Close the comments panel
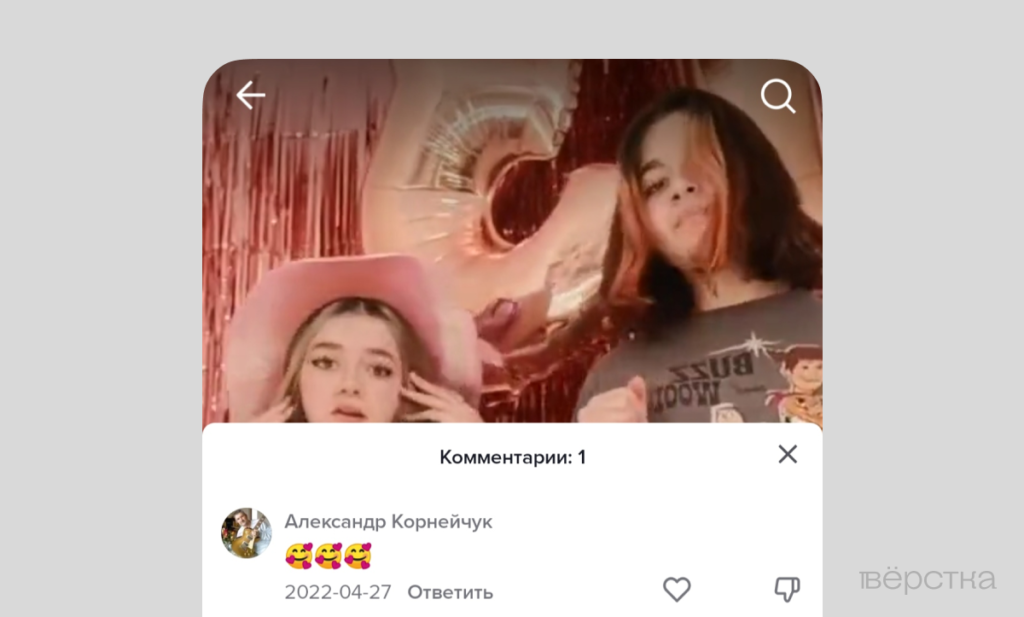 click(788, 455)
